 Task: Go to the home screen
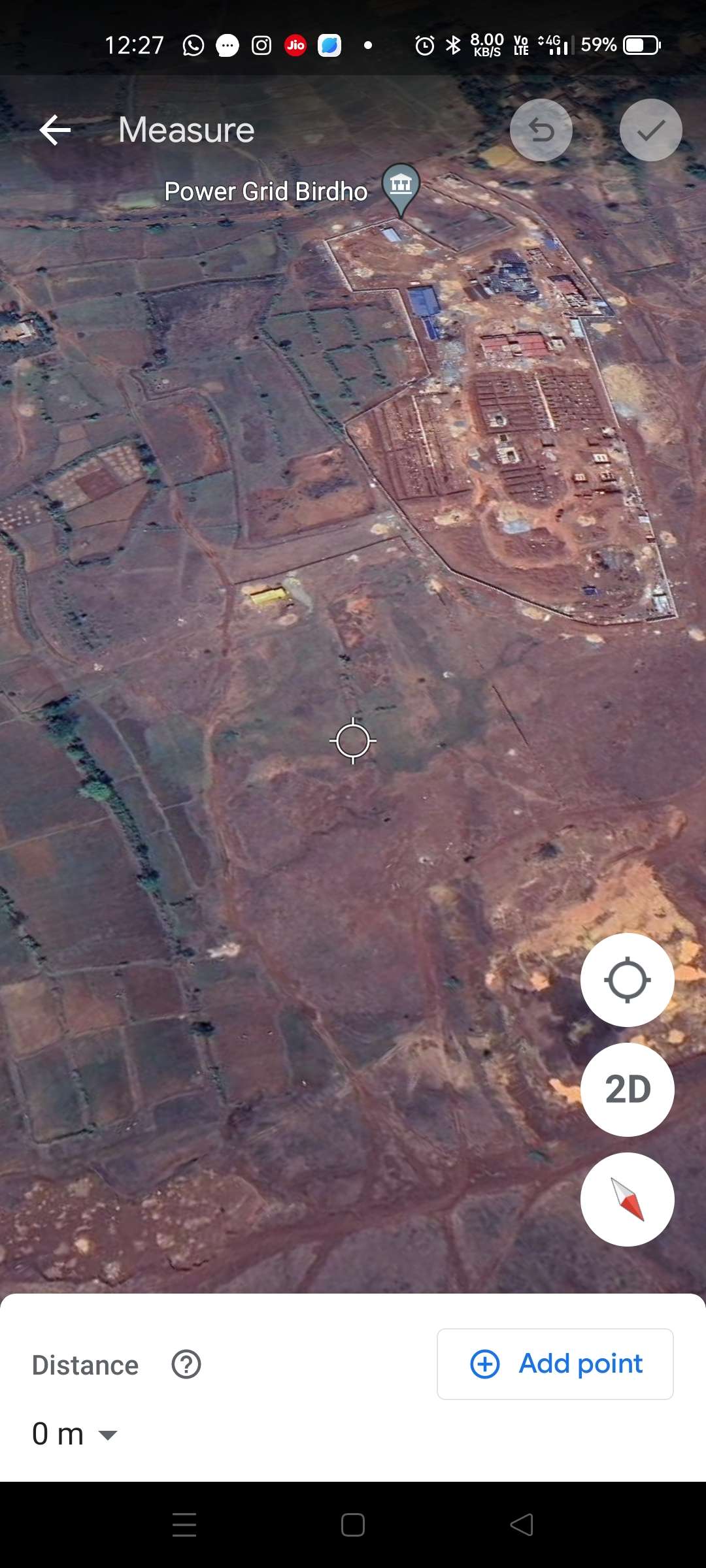click(353, 1525)
